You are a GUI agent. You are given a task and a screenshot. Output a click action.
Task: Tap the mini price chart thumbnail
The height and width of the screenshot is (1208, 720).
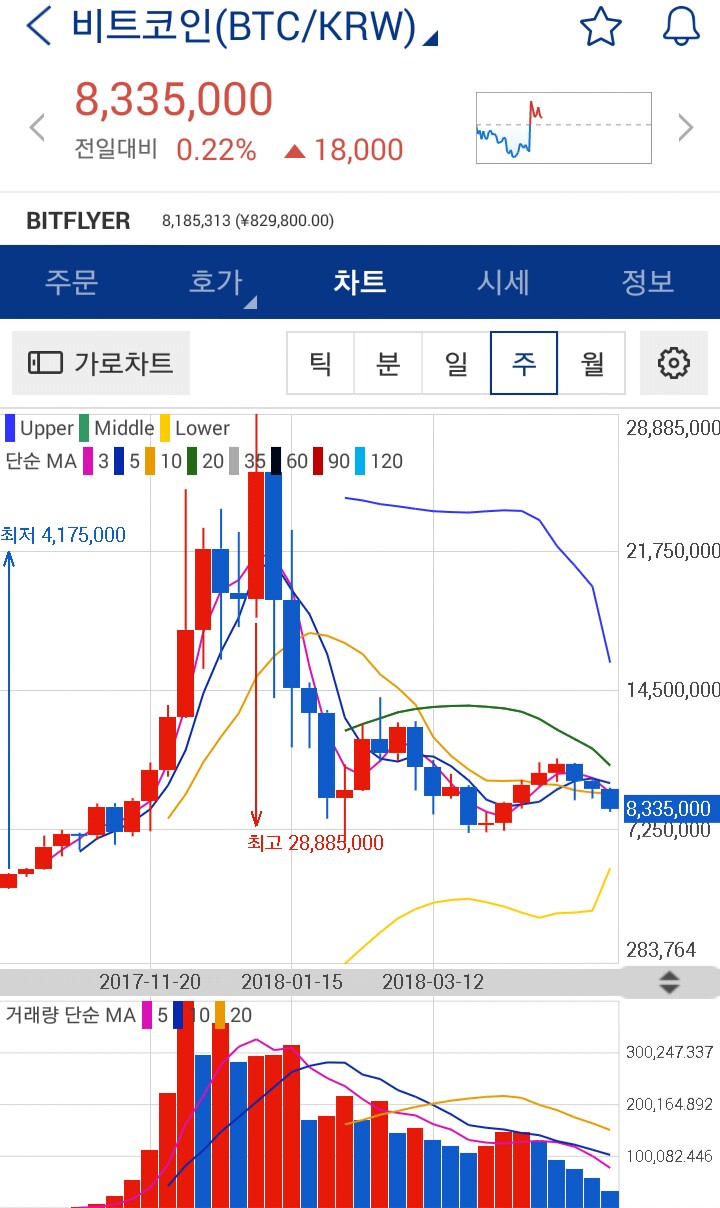(563, 127)
